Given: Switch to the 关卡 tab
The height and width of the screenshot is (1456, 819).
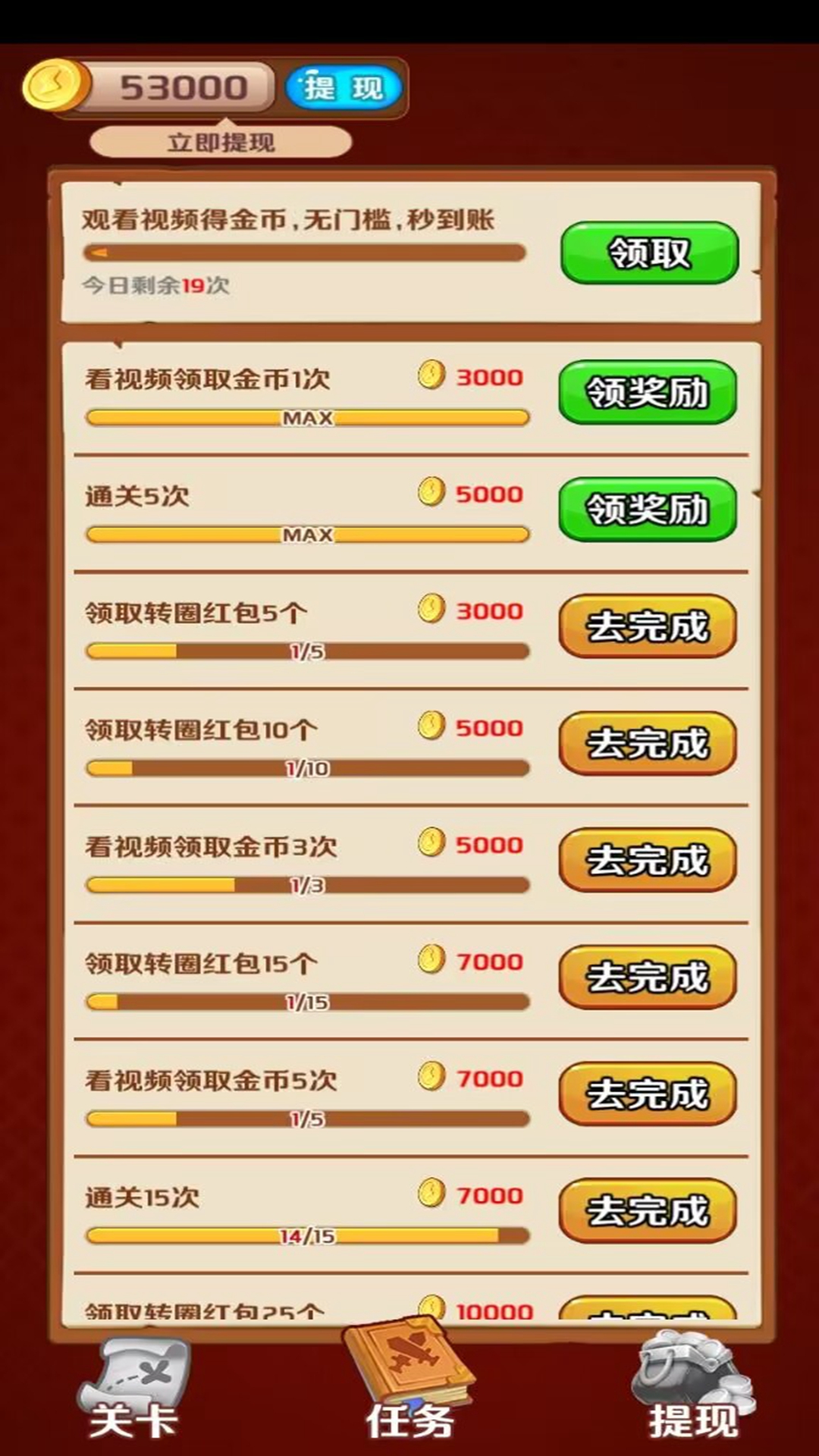Looking at the screenshot, I should 133,1389.
